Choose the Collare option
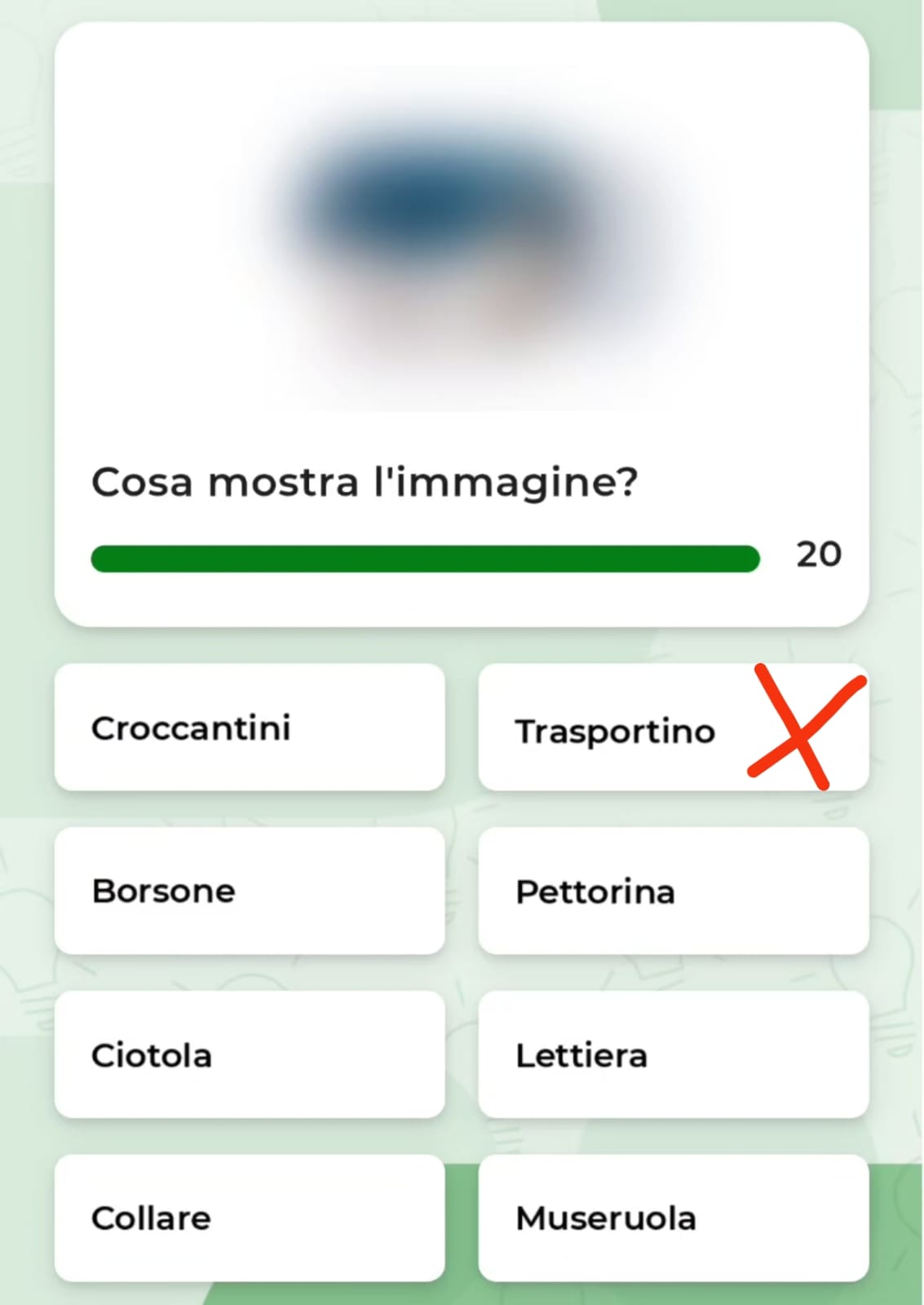Image resolution: width=924 pixels, height=1305 pixels. 250,1218
